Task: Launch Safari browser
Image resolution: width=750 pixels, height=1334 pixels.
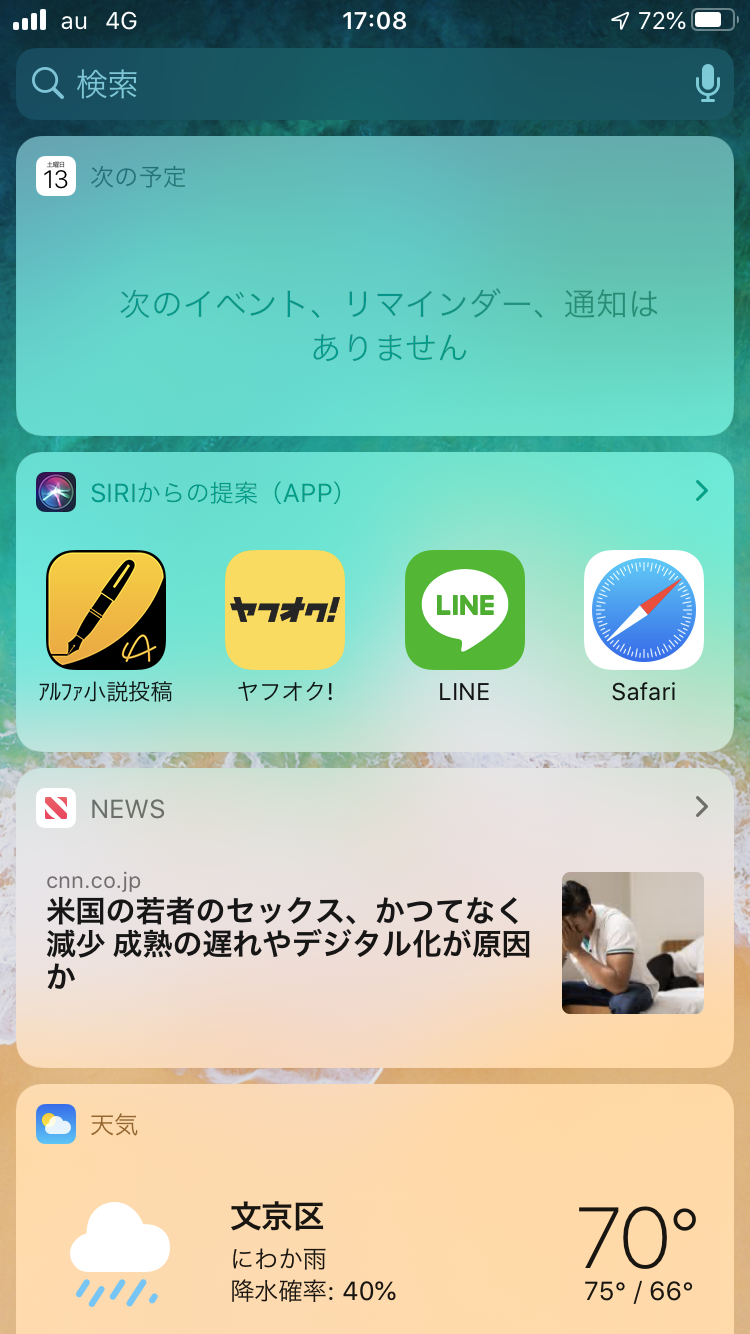Action: (644, 610)
